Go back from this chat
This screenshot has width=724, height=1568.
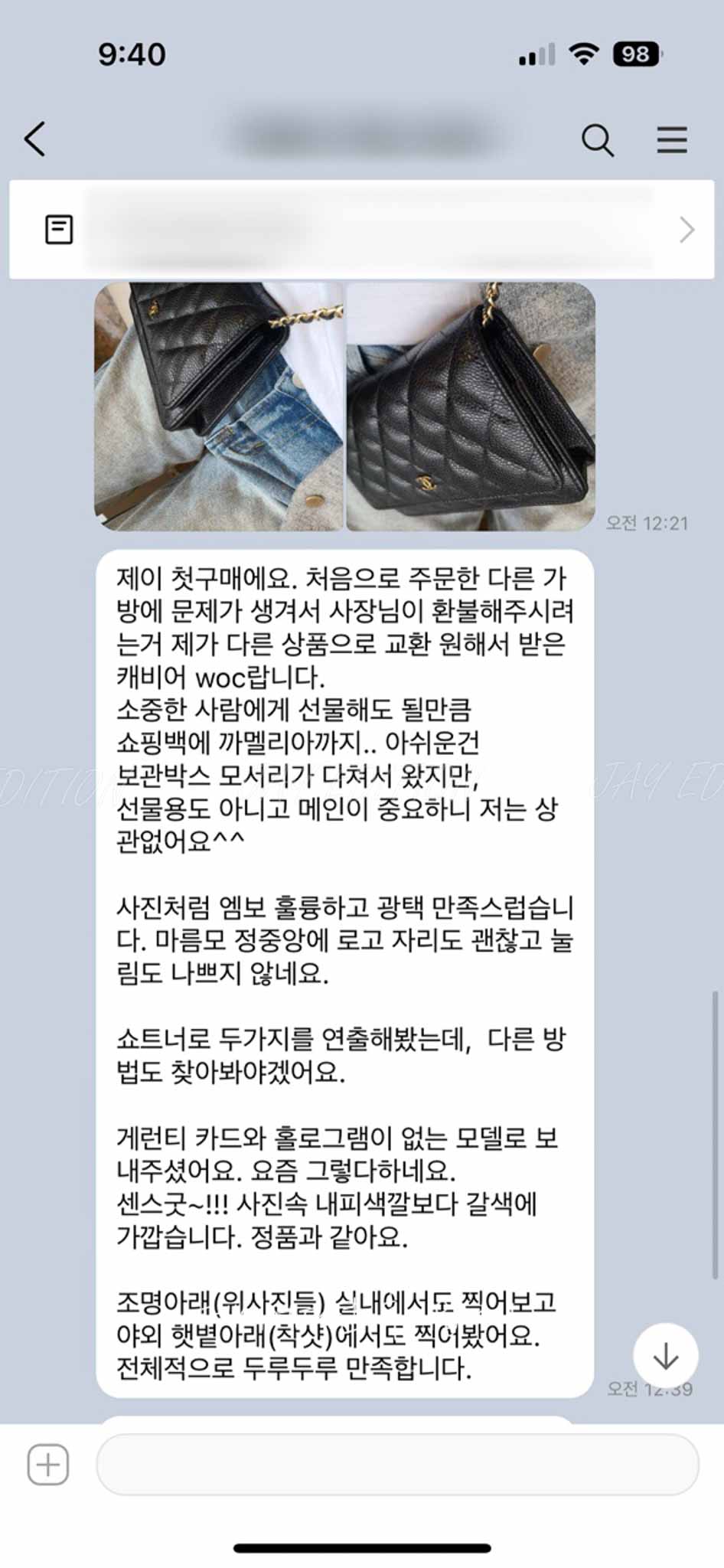click(35, 139)
